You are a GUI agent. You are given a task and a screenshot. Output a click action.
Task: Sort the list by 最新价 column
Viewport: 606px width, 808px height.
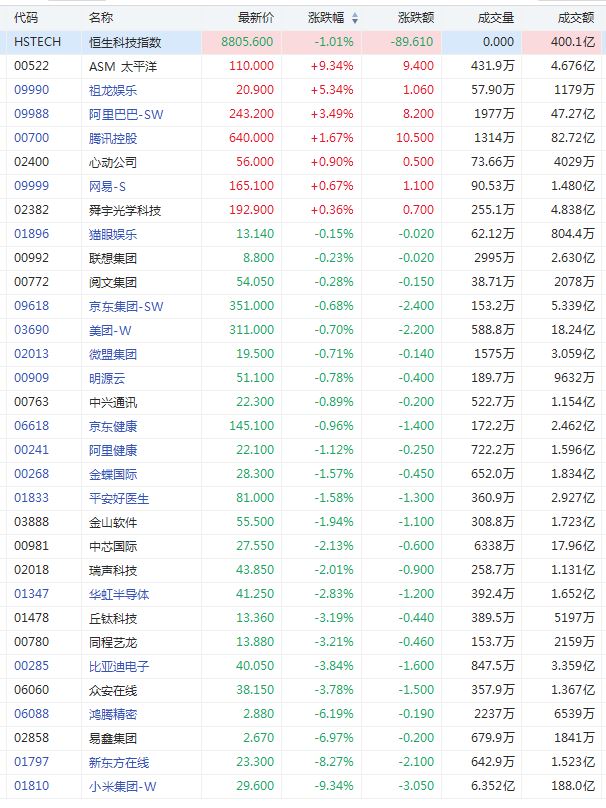255,17
